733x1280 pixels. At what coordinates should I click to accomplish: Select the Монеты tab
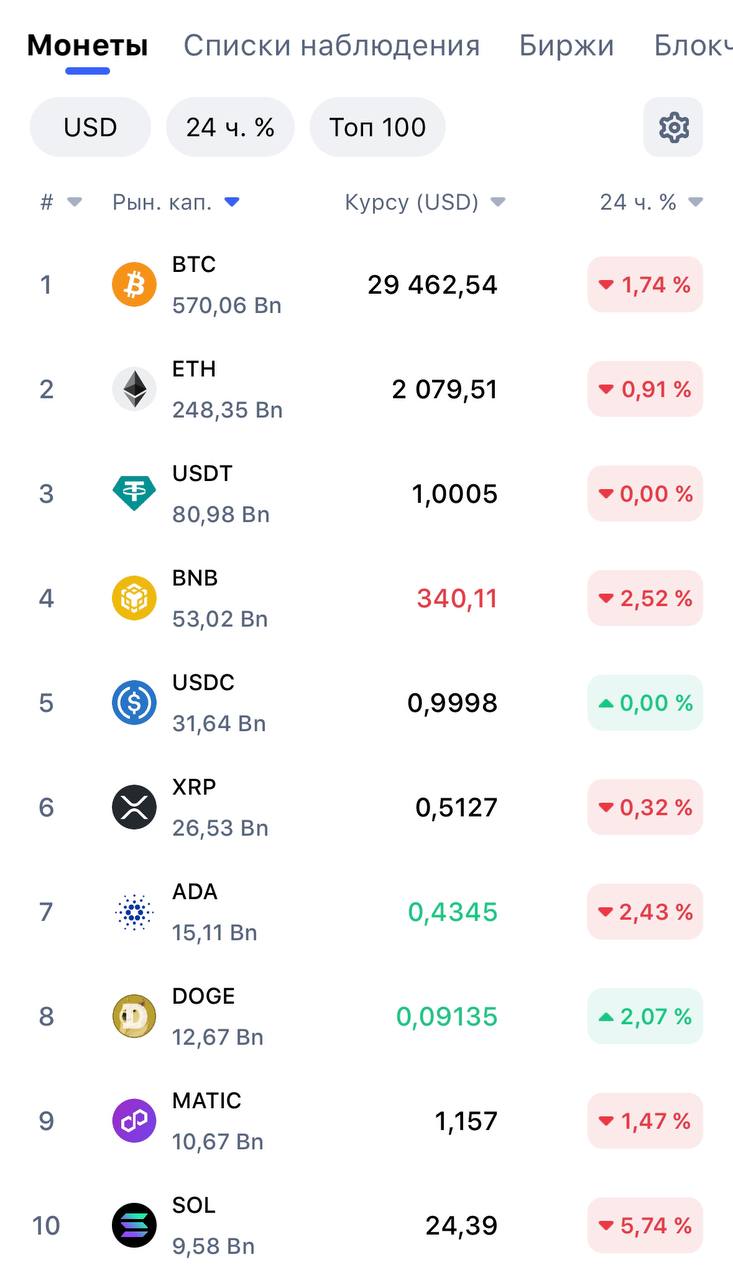point(87,45)
